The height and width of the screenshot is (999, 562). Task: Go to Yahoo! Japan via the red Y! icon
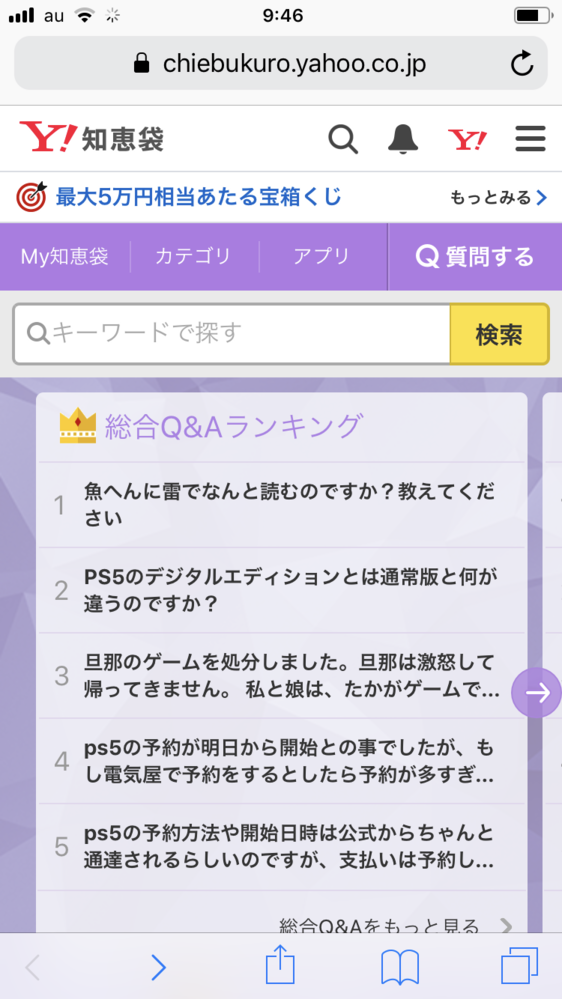[x=467, y=139]
